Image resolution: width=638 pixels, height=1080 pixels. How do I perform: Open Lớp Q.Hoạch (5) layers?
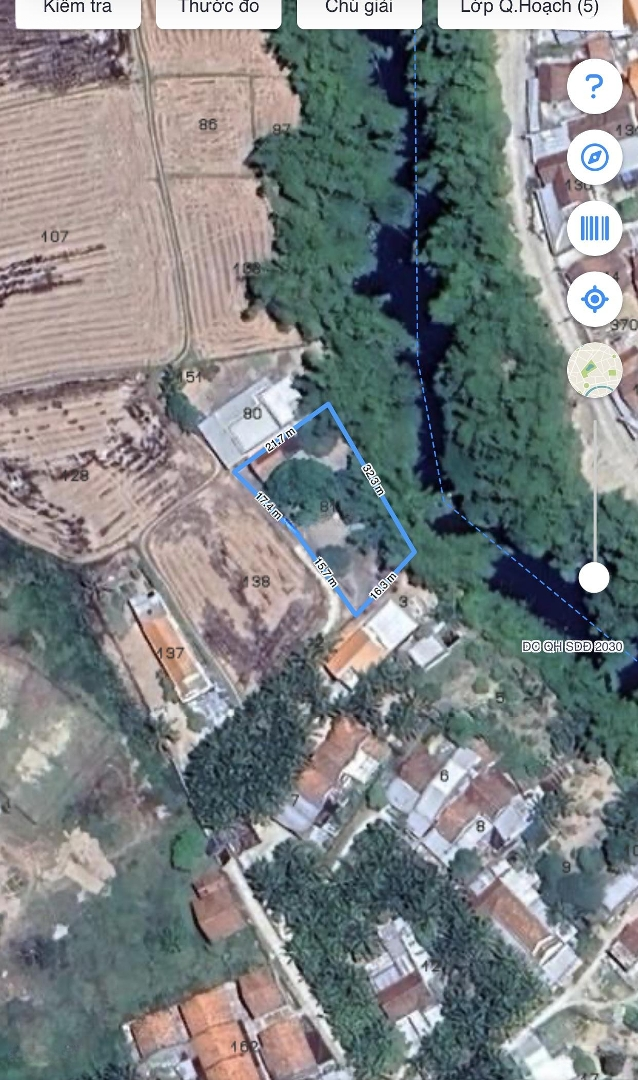(x=529, y=10)
